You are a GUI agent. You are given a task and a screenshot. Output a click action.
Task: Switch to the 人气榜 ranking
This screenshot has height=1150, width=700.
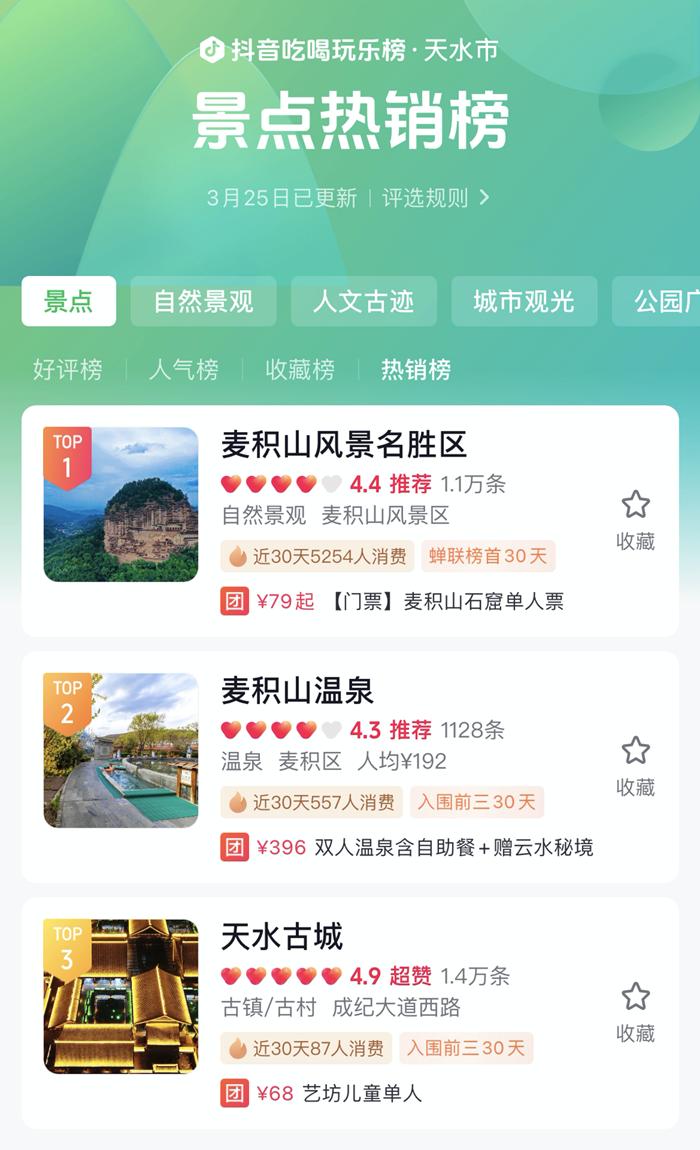pyautogui.click(x=183, y=370)
